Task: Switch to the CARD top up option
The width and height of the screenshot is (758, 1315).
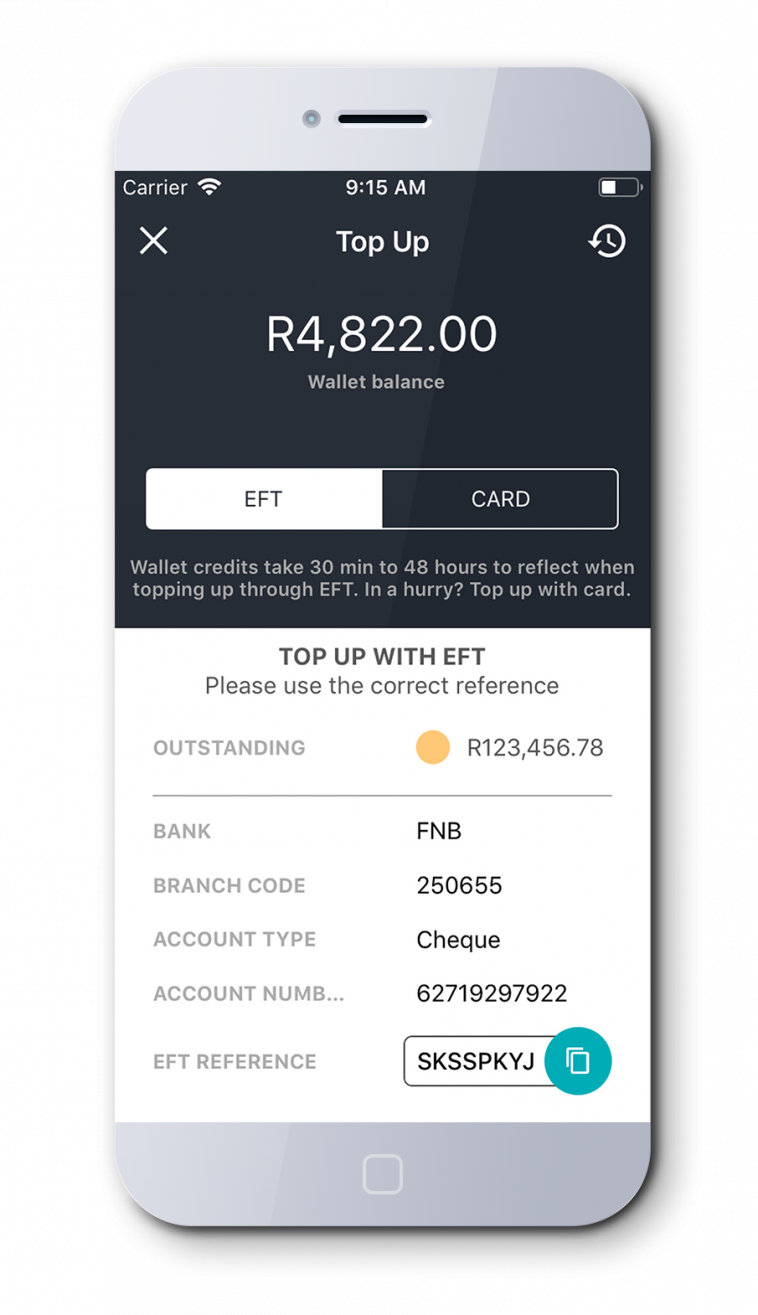Action: pyautogui.click(x=500, y=499)
